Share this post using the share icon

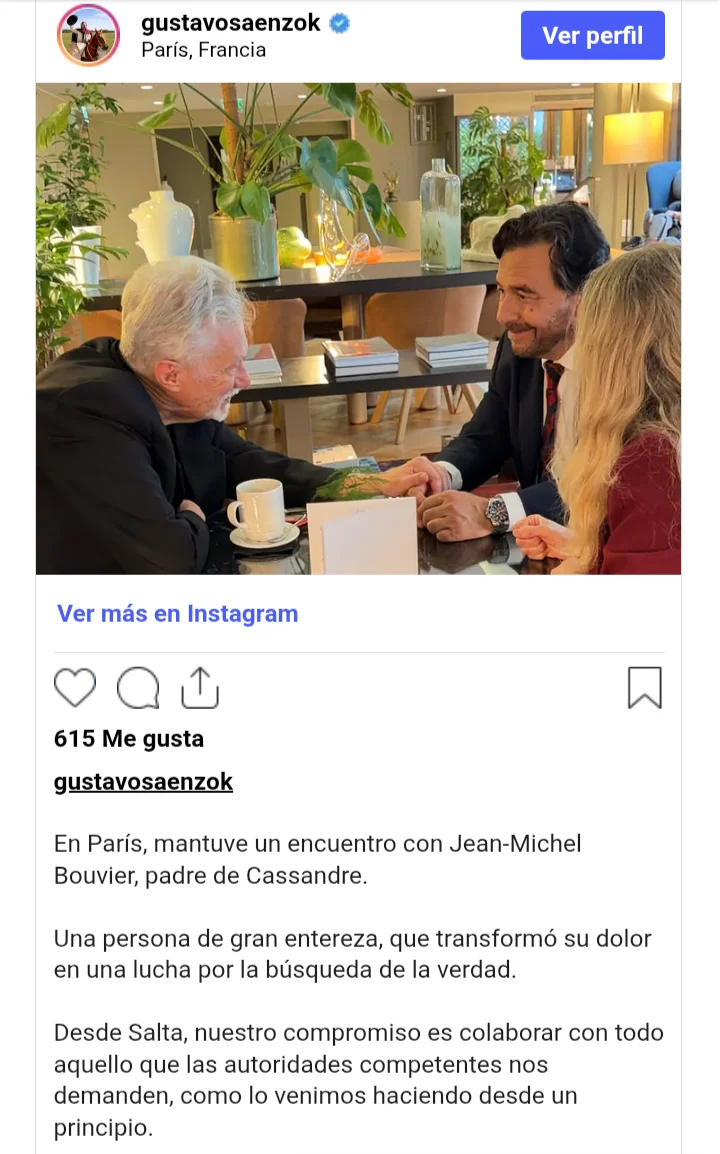click(200, 687)
